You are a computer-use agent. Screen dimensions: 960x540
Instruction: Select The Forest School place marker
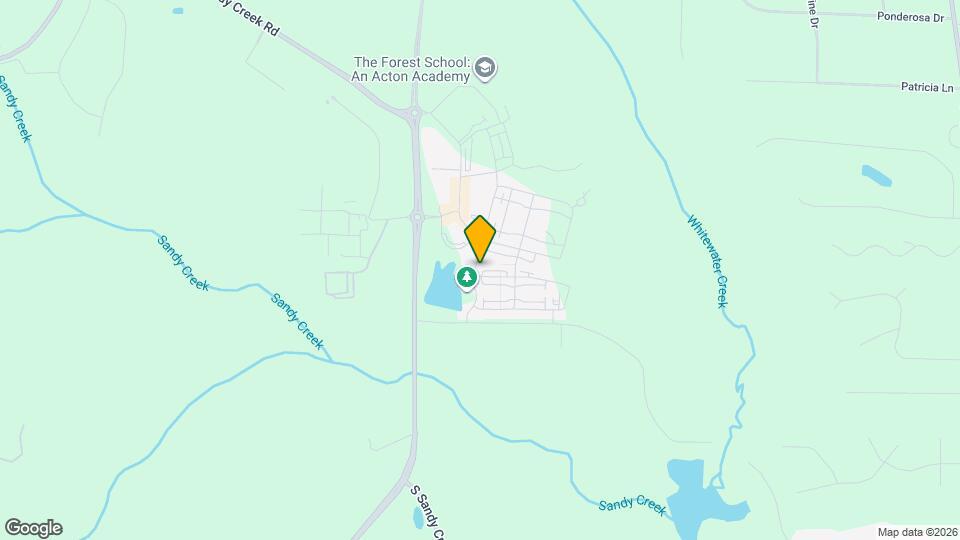(486, 69)
